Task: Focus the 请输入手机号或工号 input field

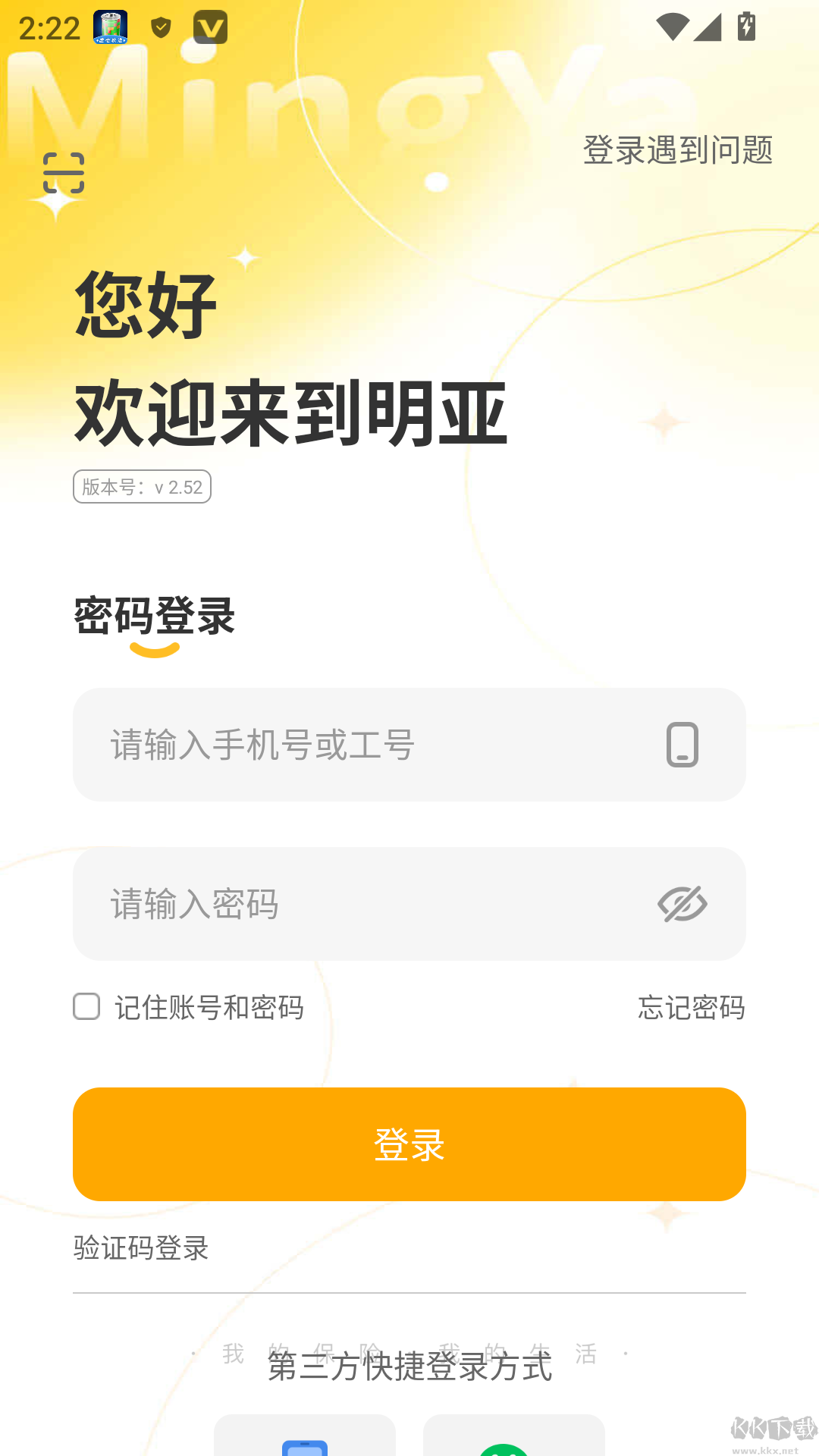Action: click(x=341, y=744)
